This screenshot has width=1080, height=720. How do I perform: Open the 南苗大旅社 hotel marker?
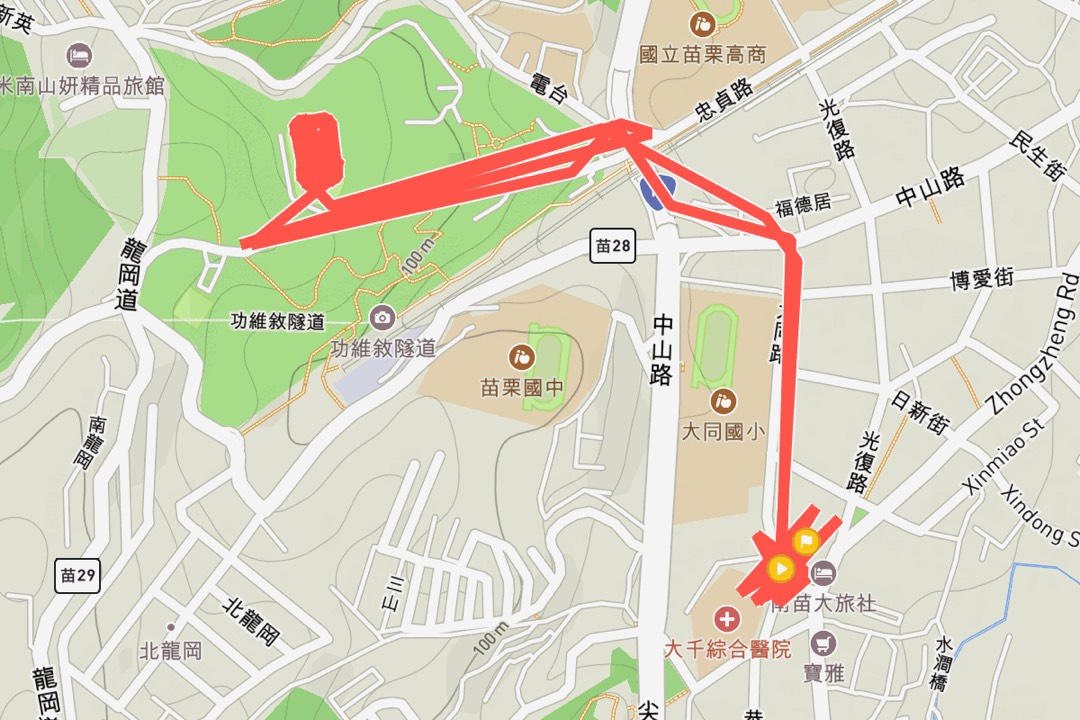coord(823,573)
